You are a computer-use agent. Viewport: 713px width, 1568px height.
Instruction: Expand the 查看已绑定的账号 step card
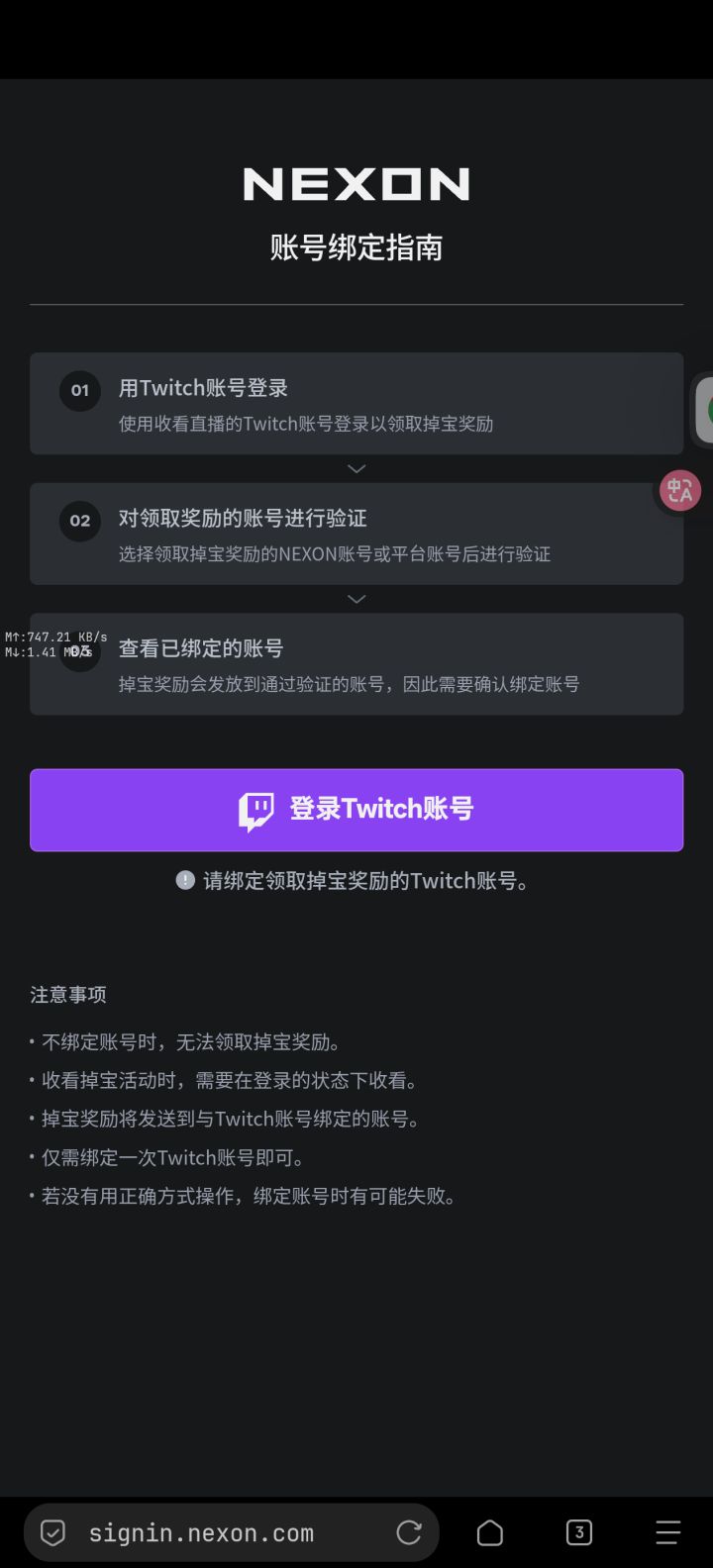coord(356,663)
